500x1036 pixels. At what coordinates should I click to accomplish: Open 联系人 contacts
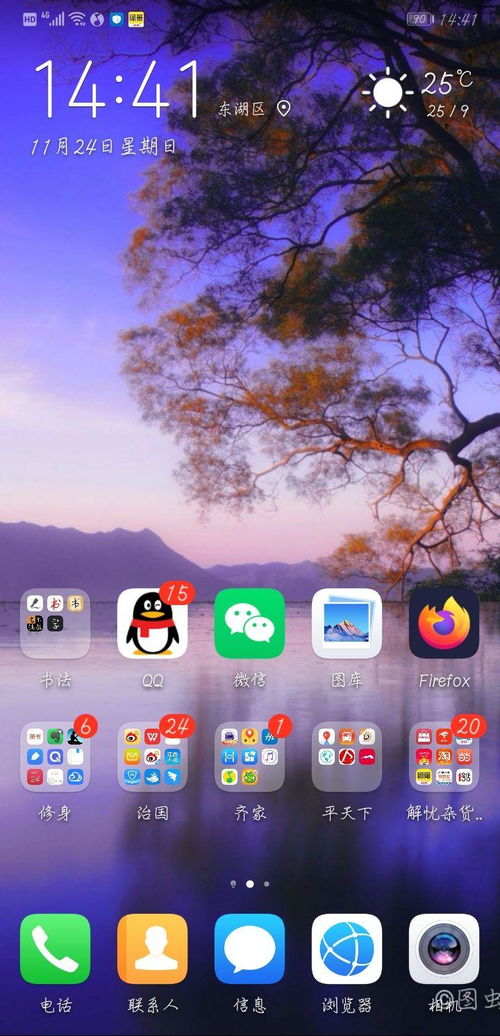tap(152, 949)
